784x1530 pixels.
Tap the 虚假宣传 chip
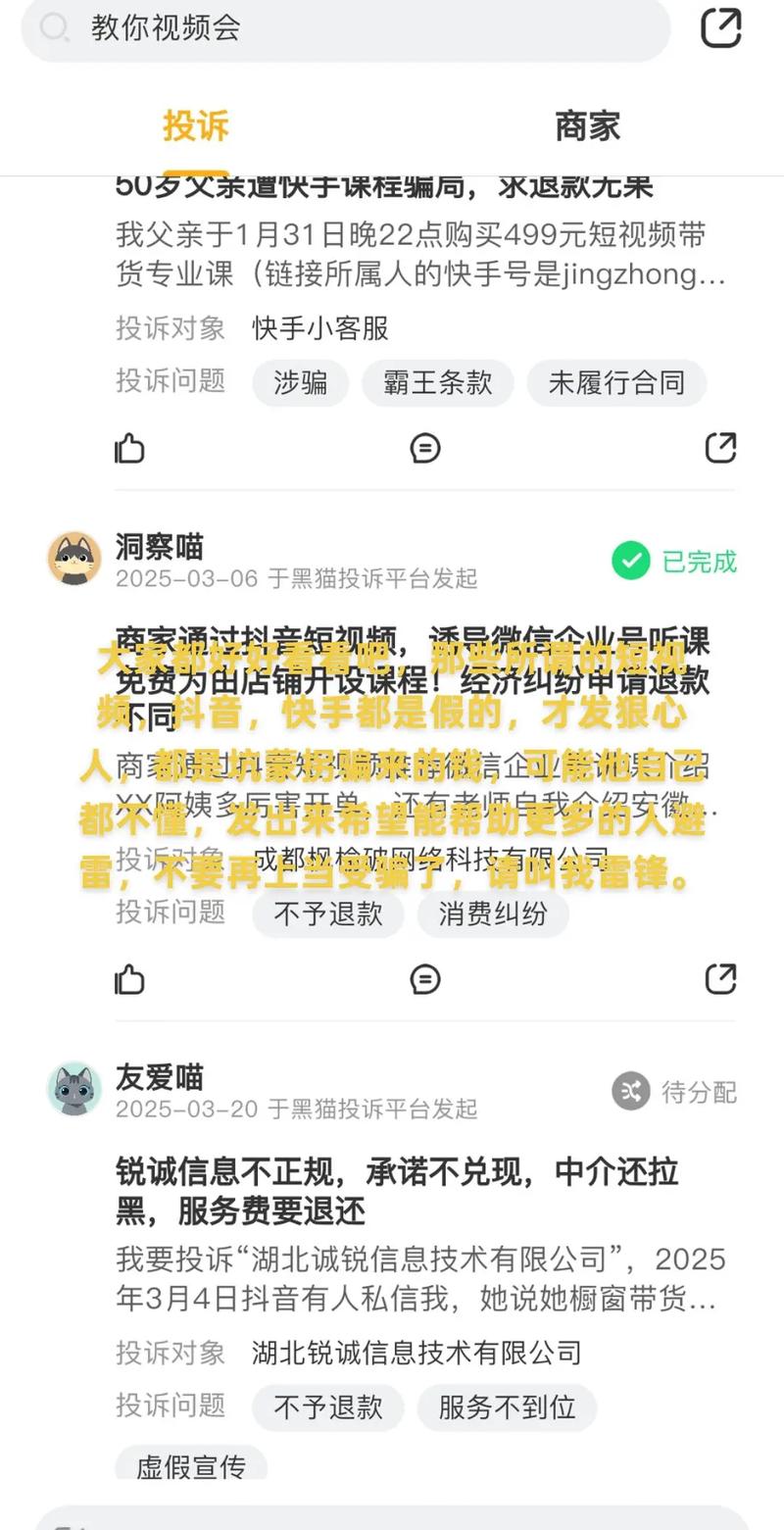[191, 1465]
